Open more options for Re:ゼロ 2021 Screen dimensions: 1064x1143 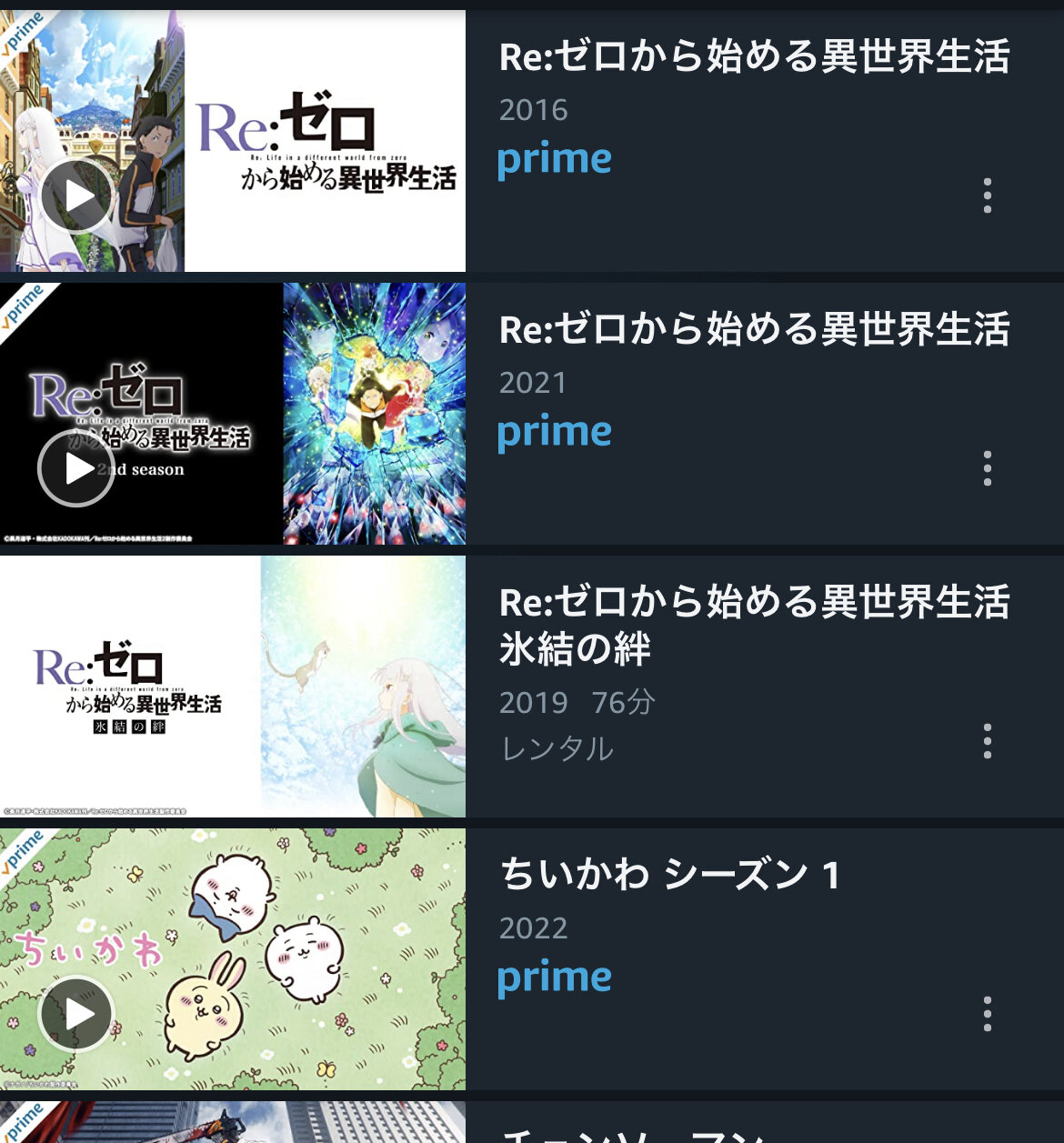988,468
